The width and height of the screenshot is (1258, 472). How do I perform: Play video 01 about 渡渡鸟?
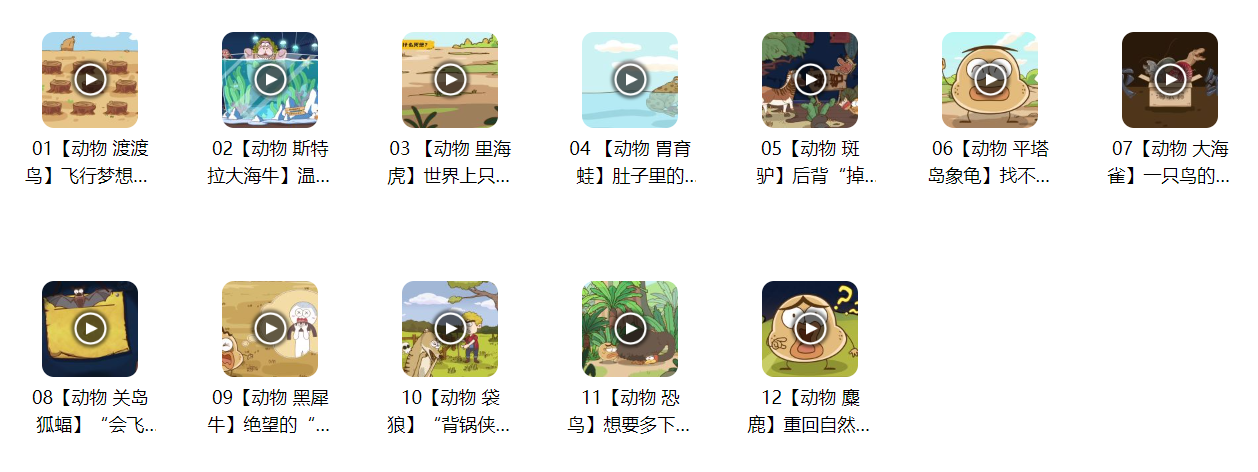click(x=90, y=79)
